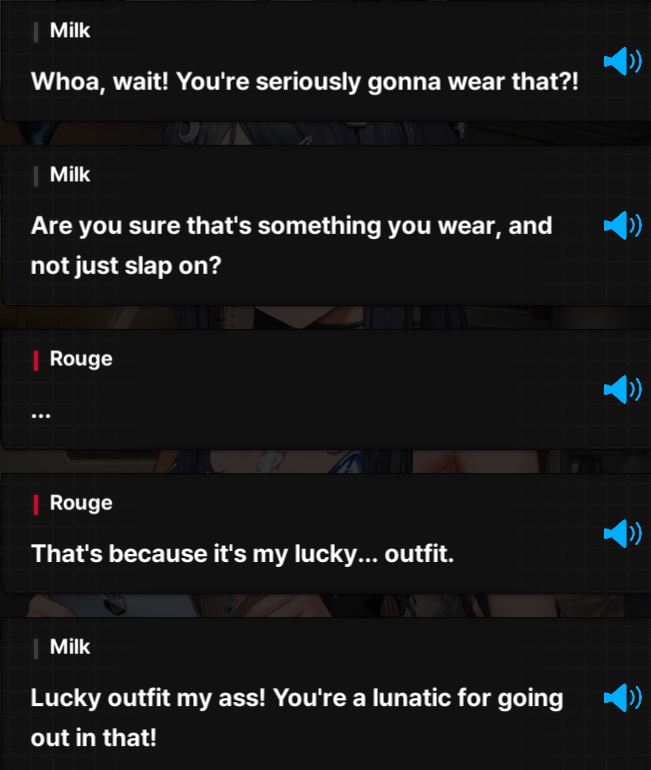The height and width of the screenshot is (770, 651).
Task: Play audio for "Are you sure that's something" line
Action: tap(621, 226)
